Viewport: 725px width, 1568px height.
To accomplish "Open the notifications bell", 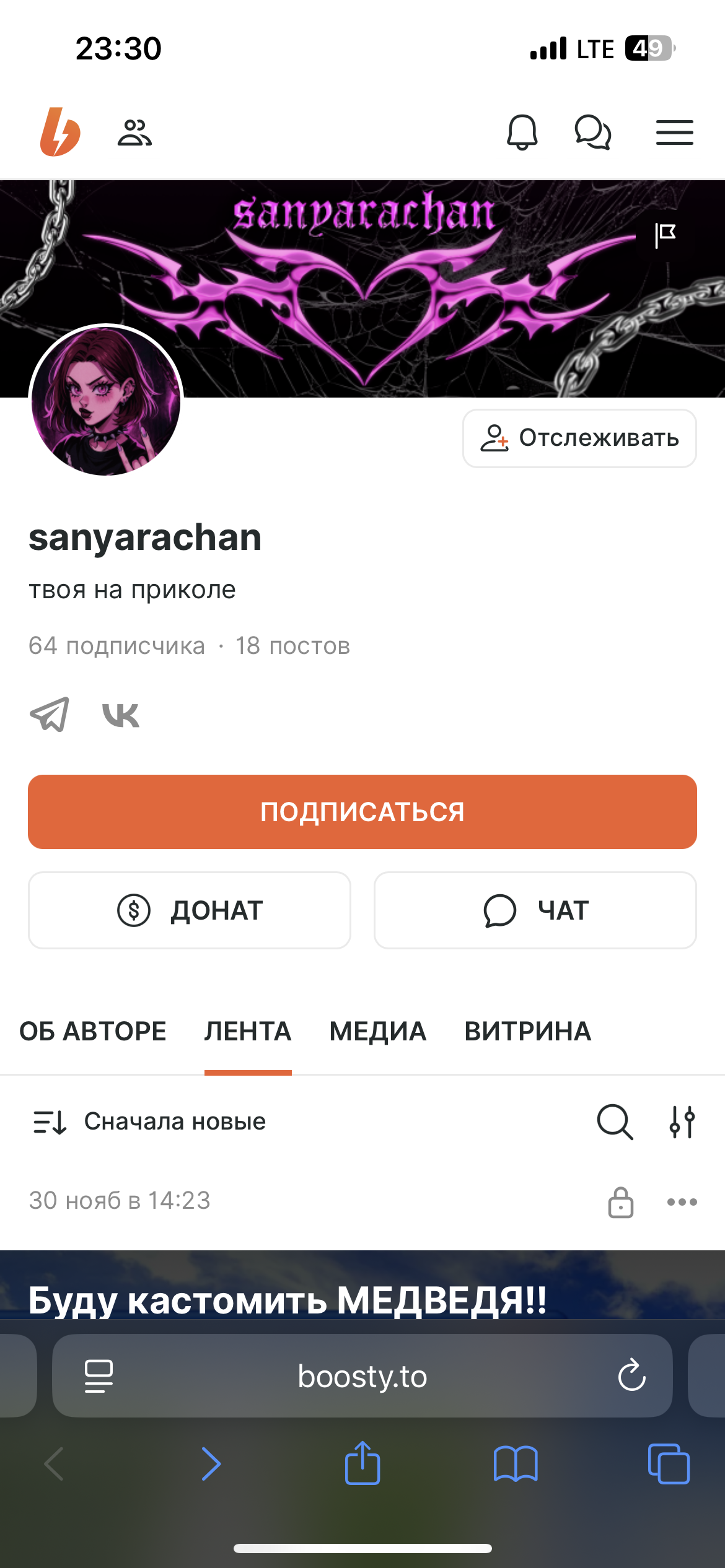I will [x=522, y=133].
